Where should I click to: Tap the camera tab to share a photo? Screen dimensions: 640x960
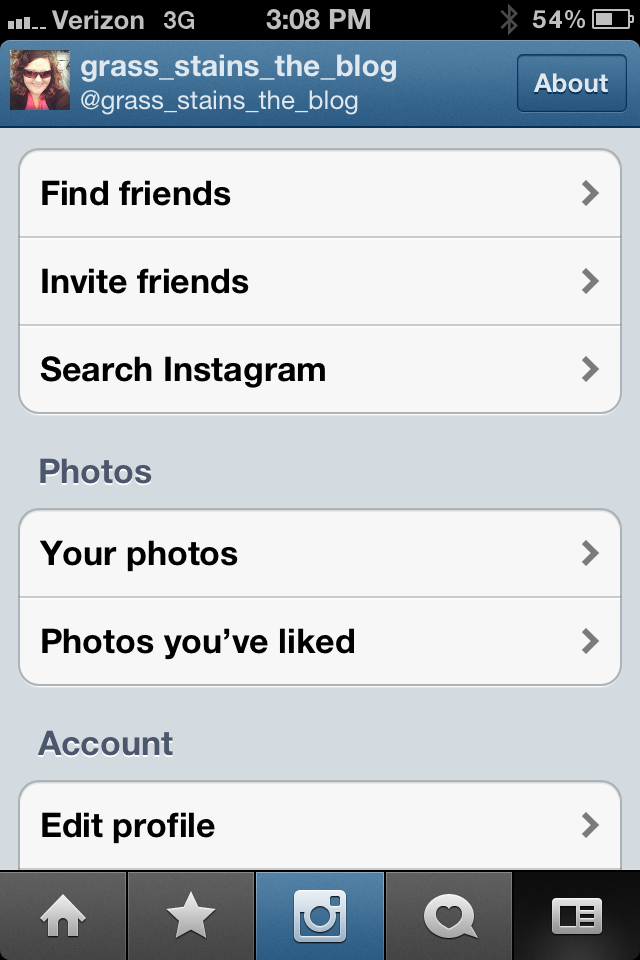pyautogui.click(x=320, y=916)
